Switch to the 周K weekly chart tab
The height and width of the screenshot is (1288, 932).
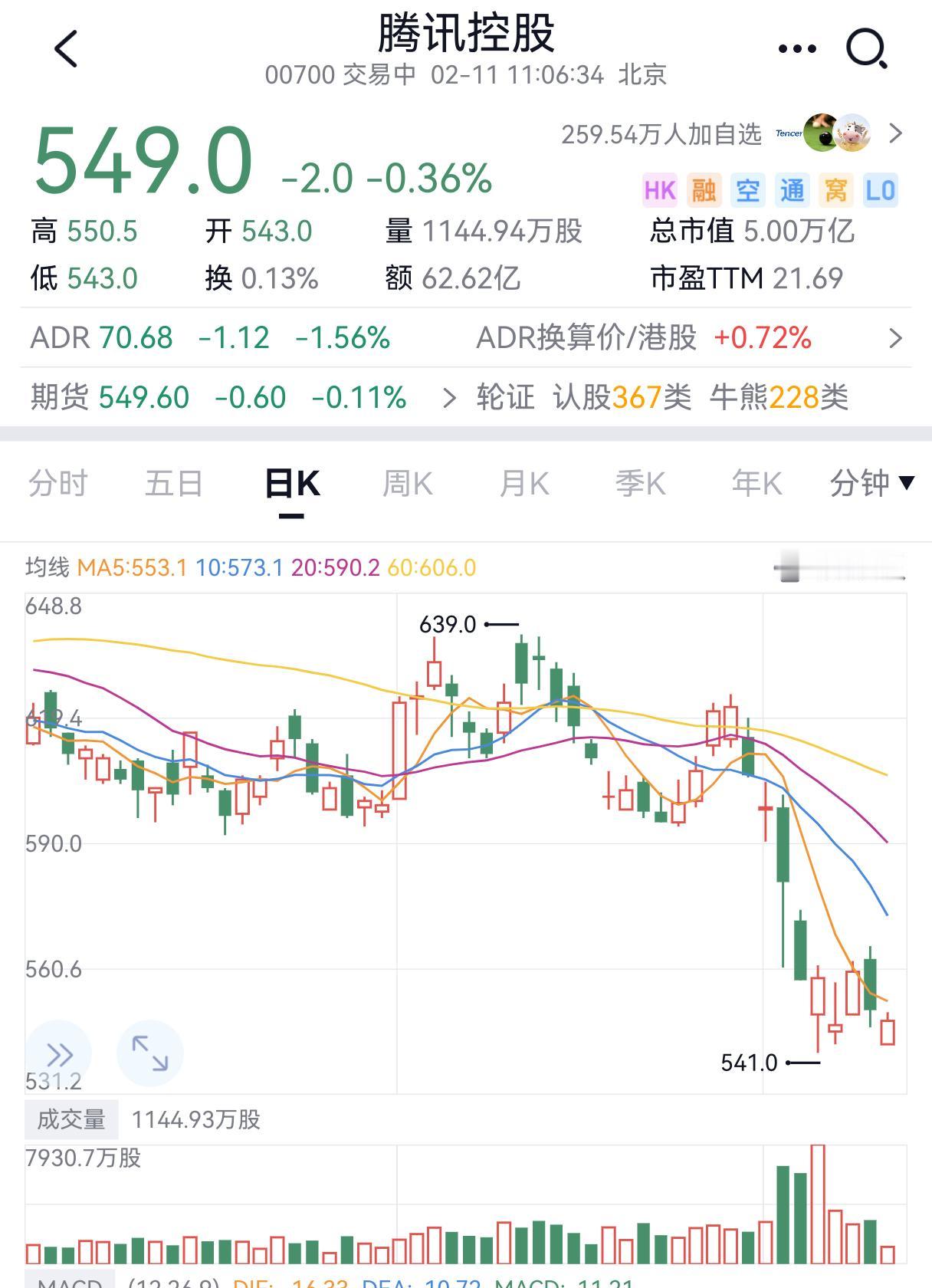[408, 483]
